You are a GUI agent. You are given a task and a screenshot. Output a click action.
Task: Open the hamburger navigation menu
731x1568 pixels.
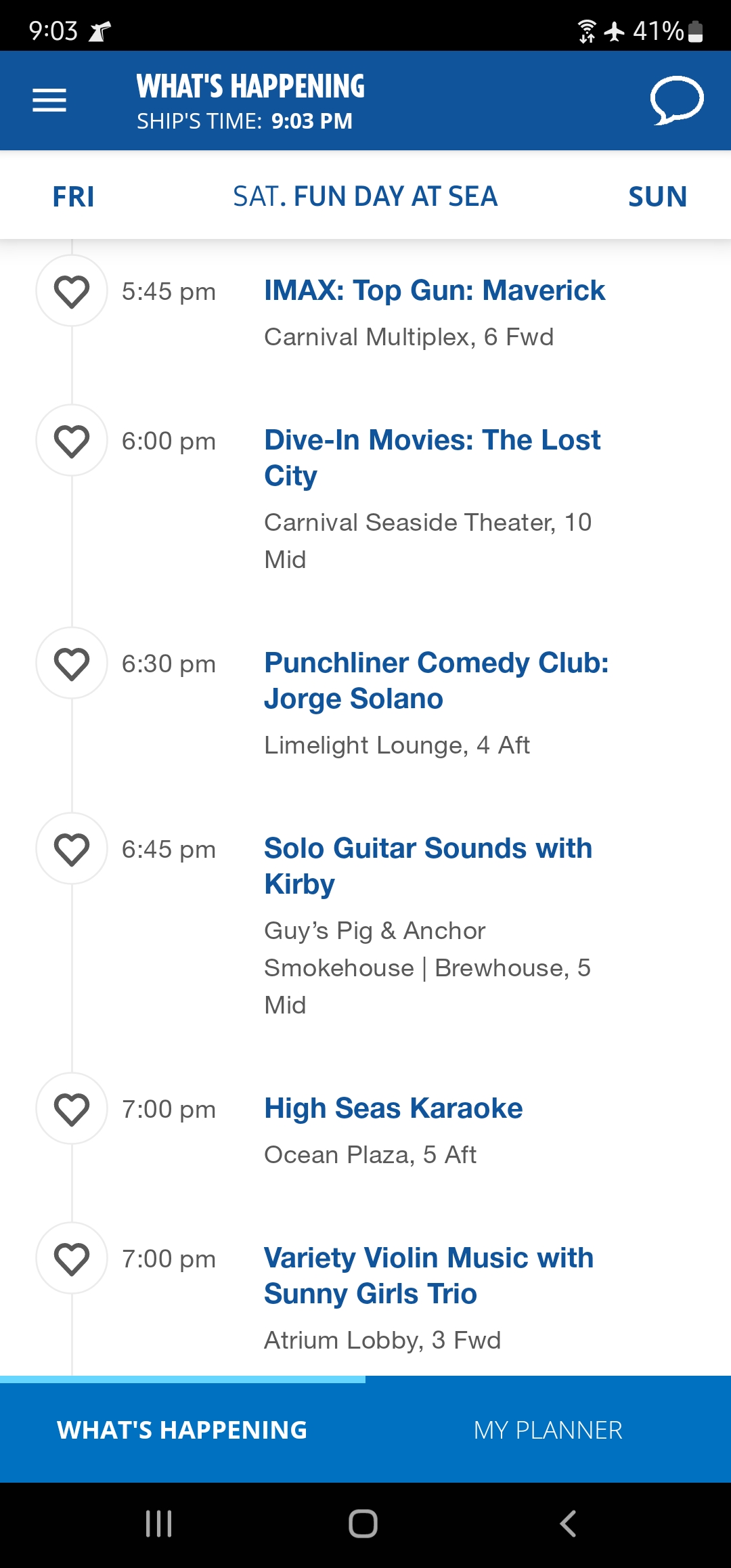(49, 101)
